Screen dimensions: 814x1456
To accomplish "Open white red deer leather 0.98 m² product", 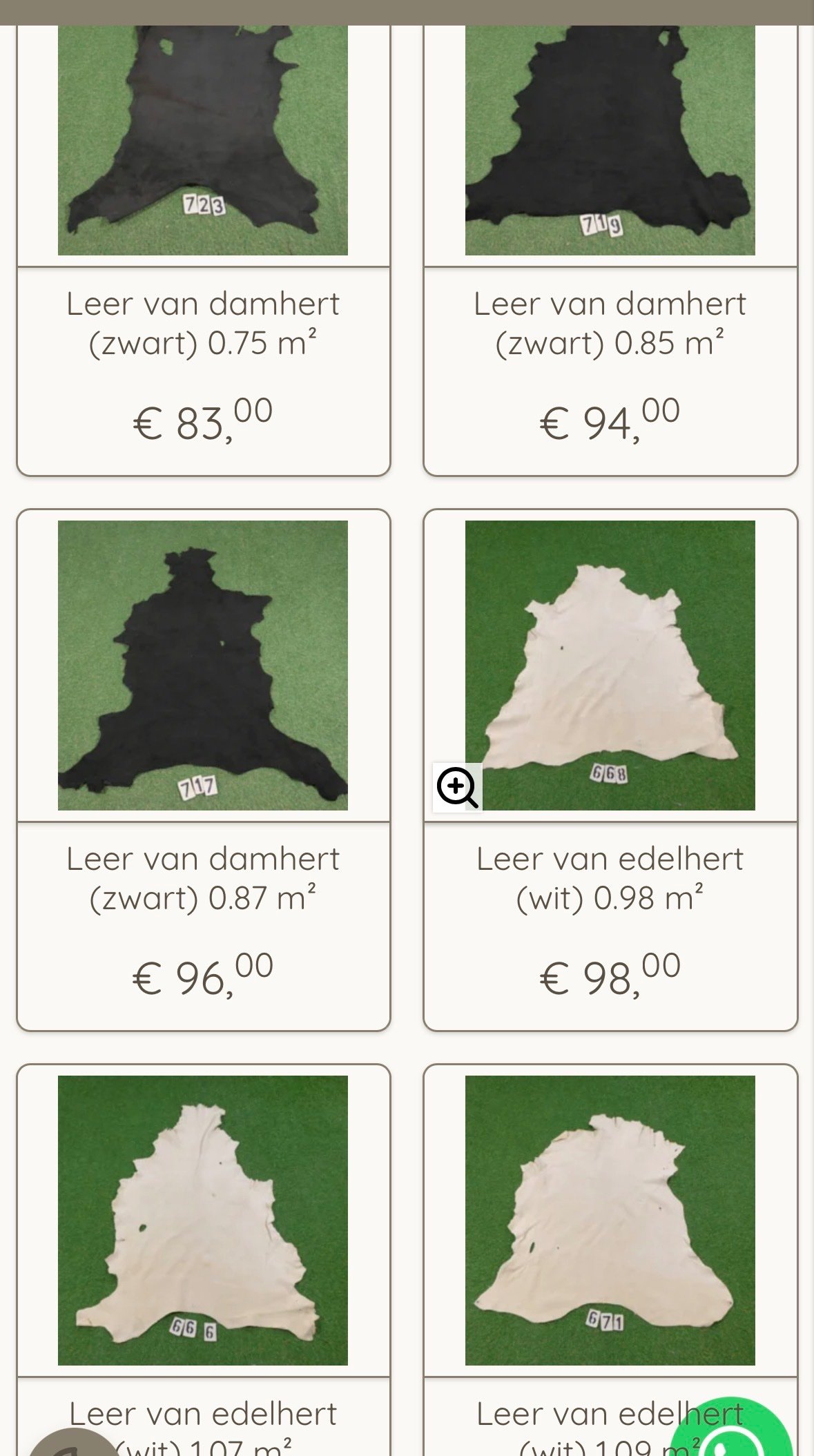I will (610, 878).
